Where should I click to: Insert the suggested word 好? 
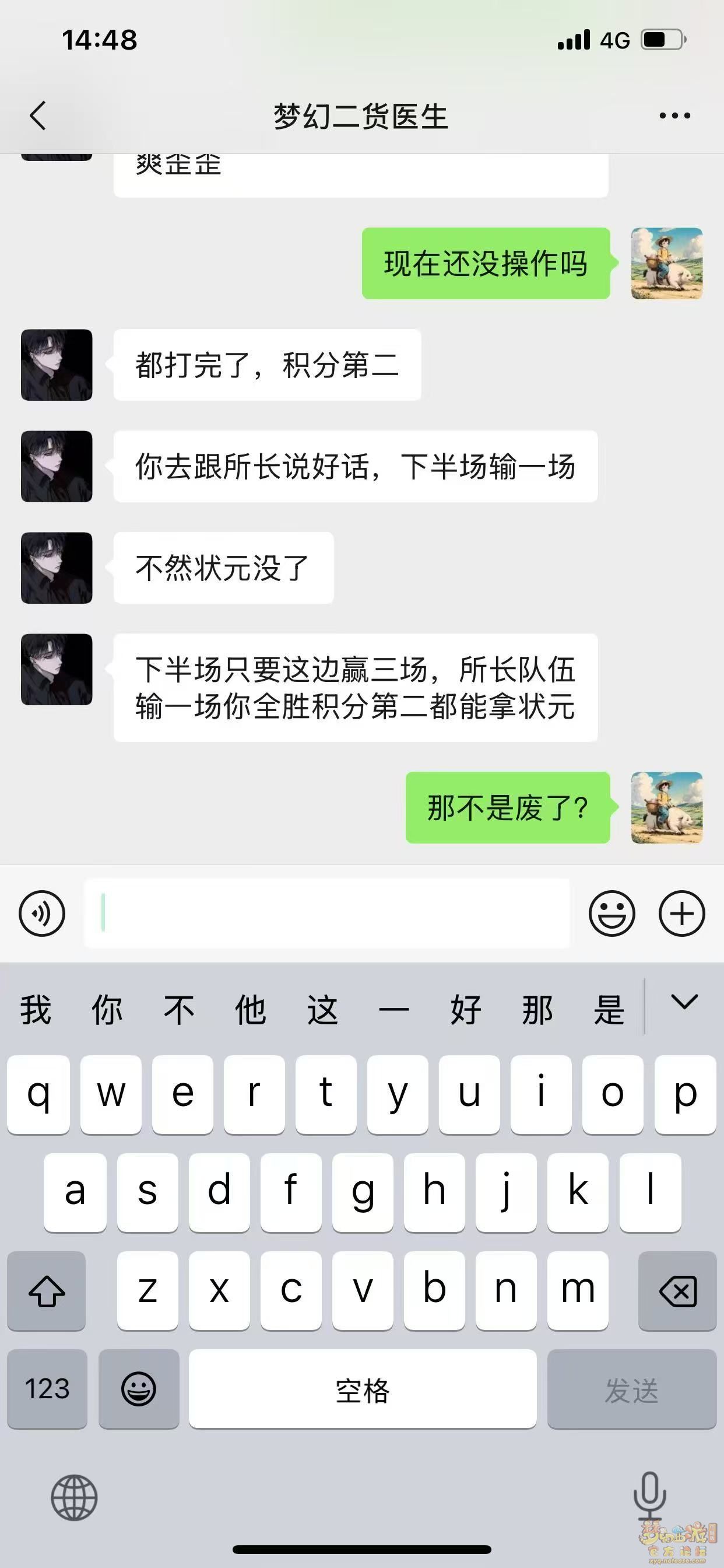(x=466, y=1010)
